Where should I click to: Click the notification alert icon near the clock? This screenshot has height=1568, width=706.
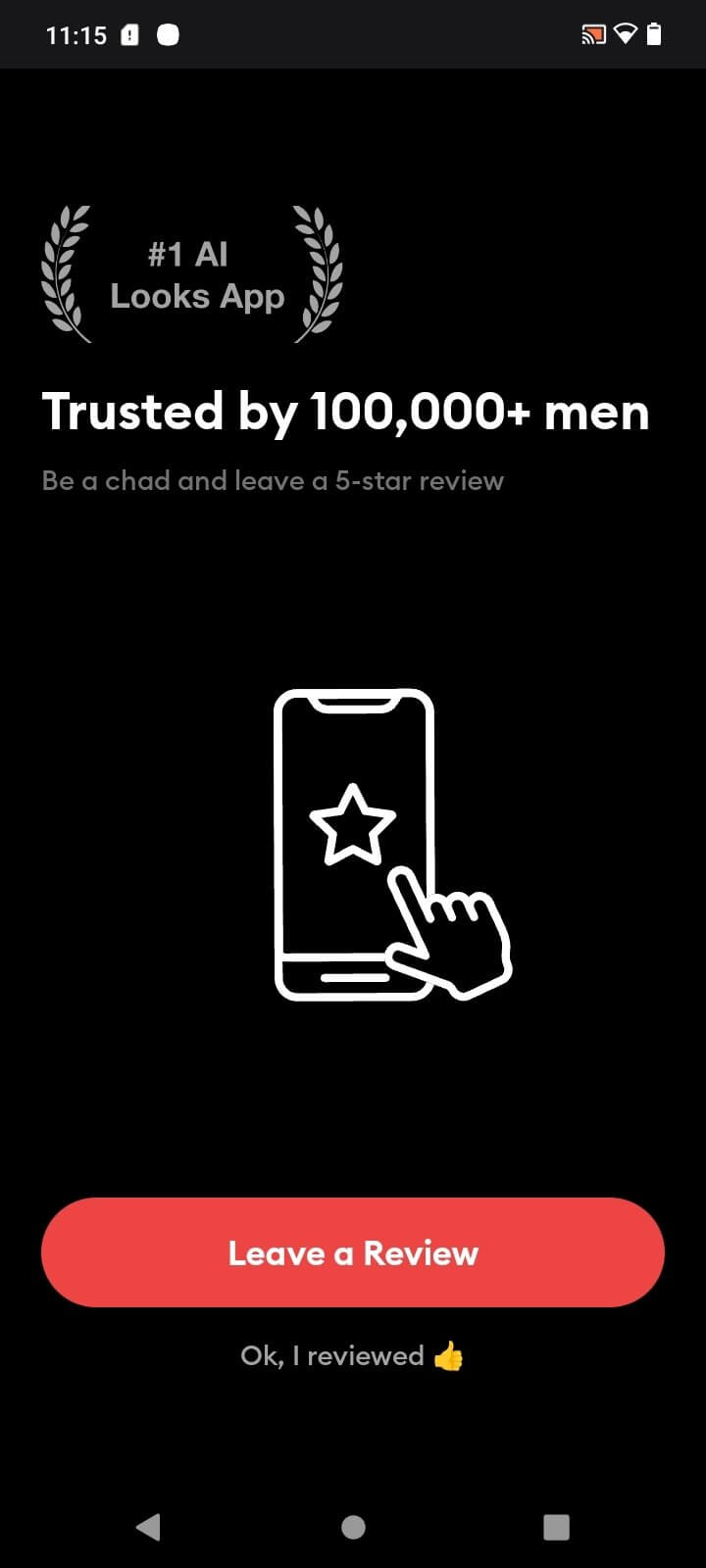[x=128, y=33]
